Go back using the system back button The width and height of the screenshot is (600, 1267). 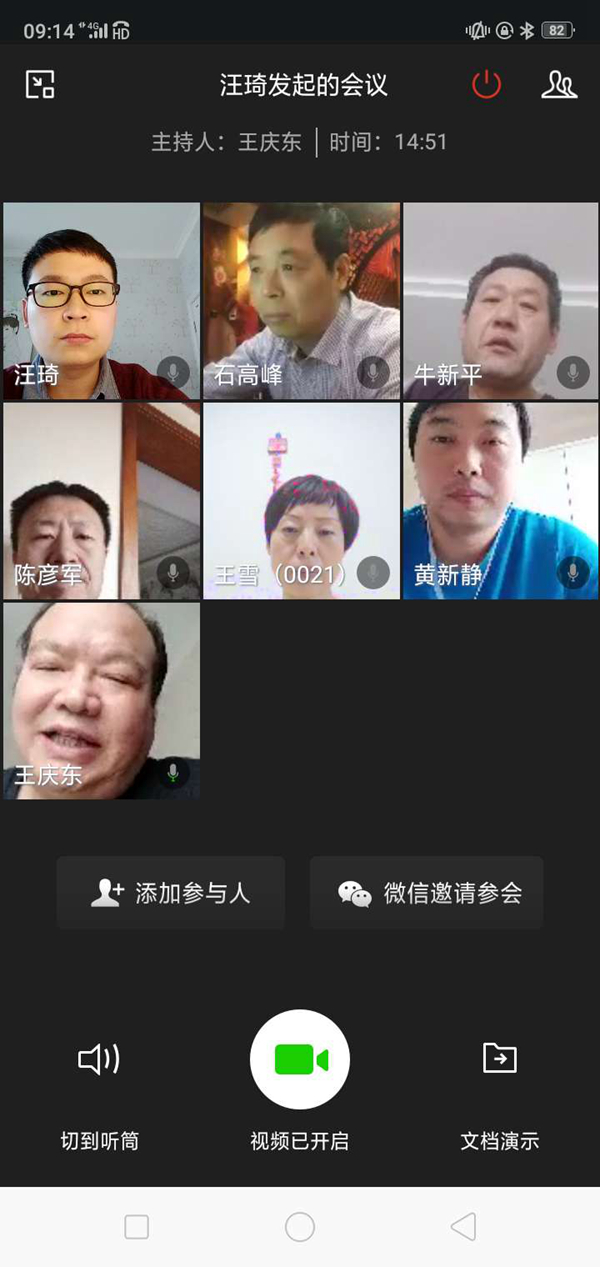(x=463, y=1227)
